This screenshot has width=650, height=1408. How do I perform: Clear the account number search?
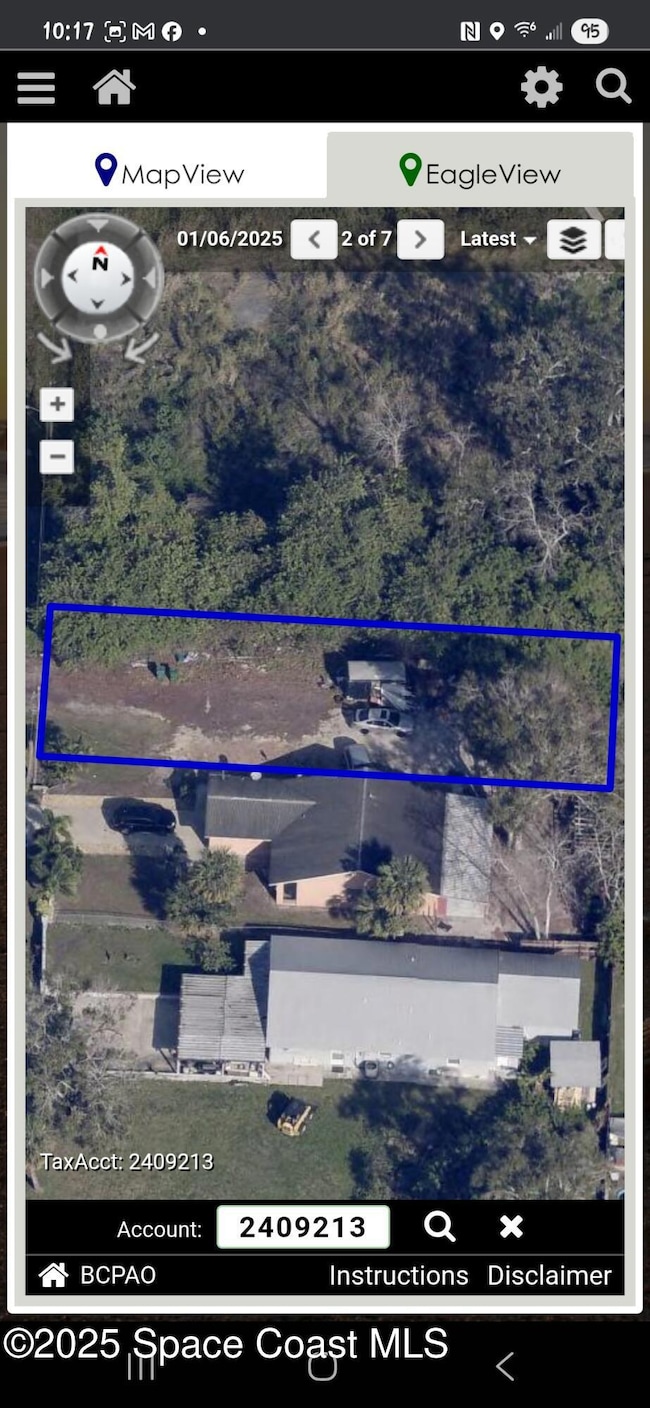[511, 1226]
